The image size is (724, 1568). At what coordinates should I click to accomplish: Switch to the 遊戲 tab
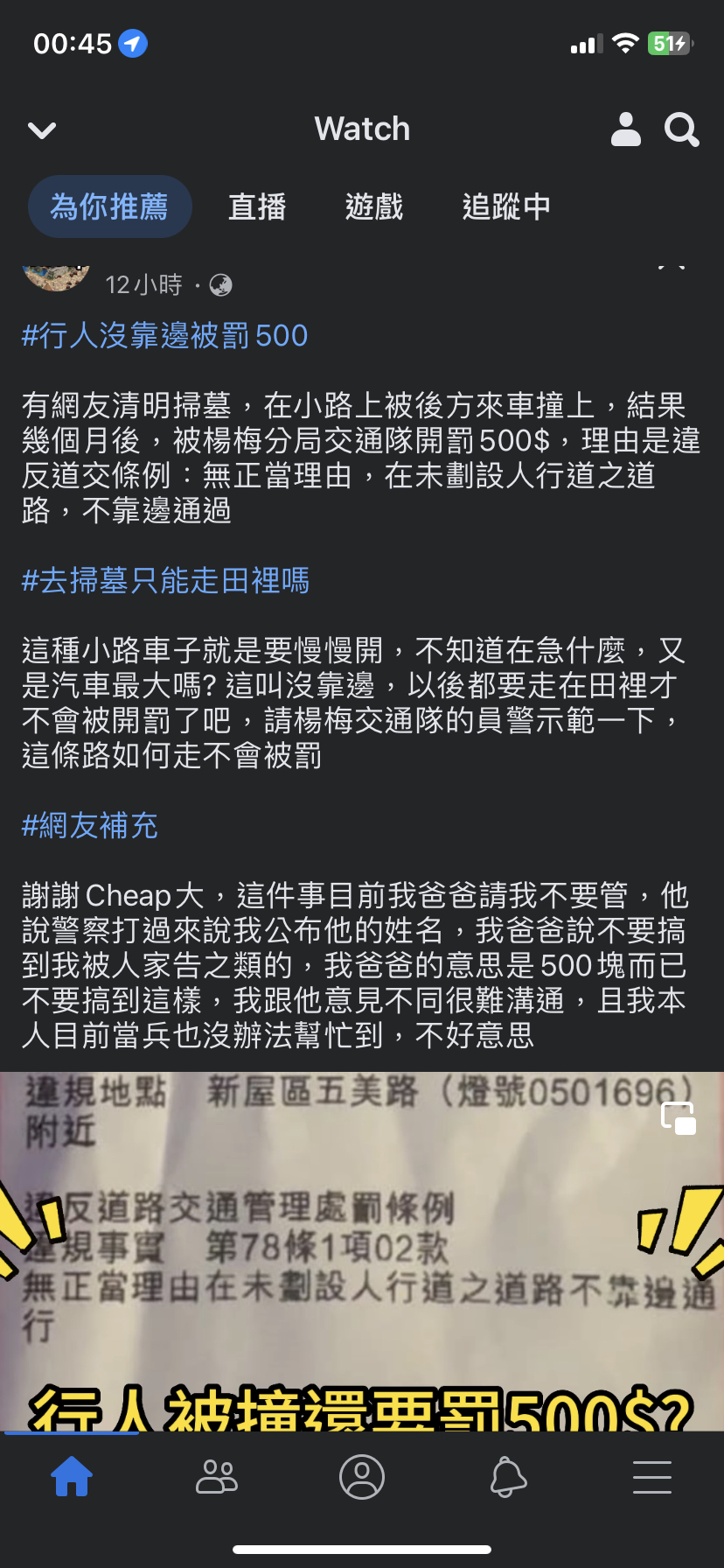click(374, 207)
